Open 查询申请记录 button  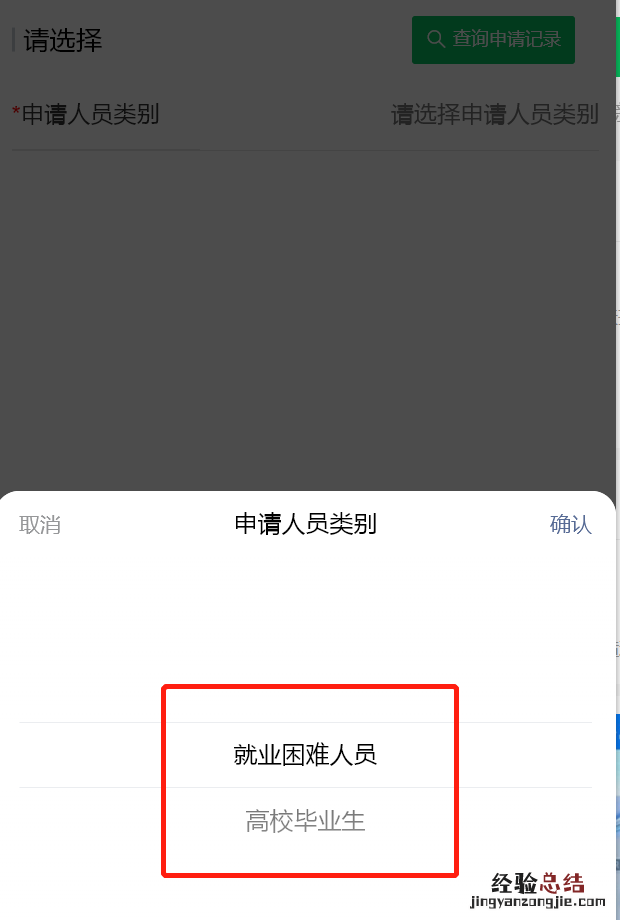pyautogui.click(x=493, y=40)
